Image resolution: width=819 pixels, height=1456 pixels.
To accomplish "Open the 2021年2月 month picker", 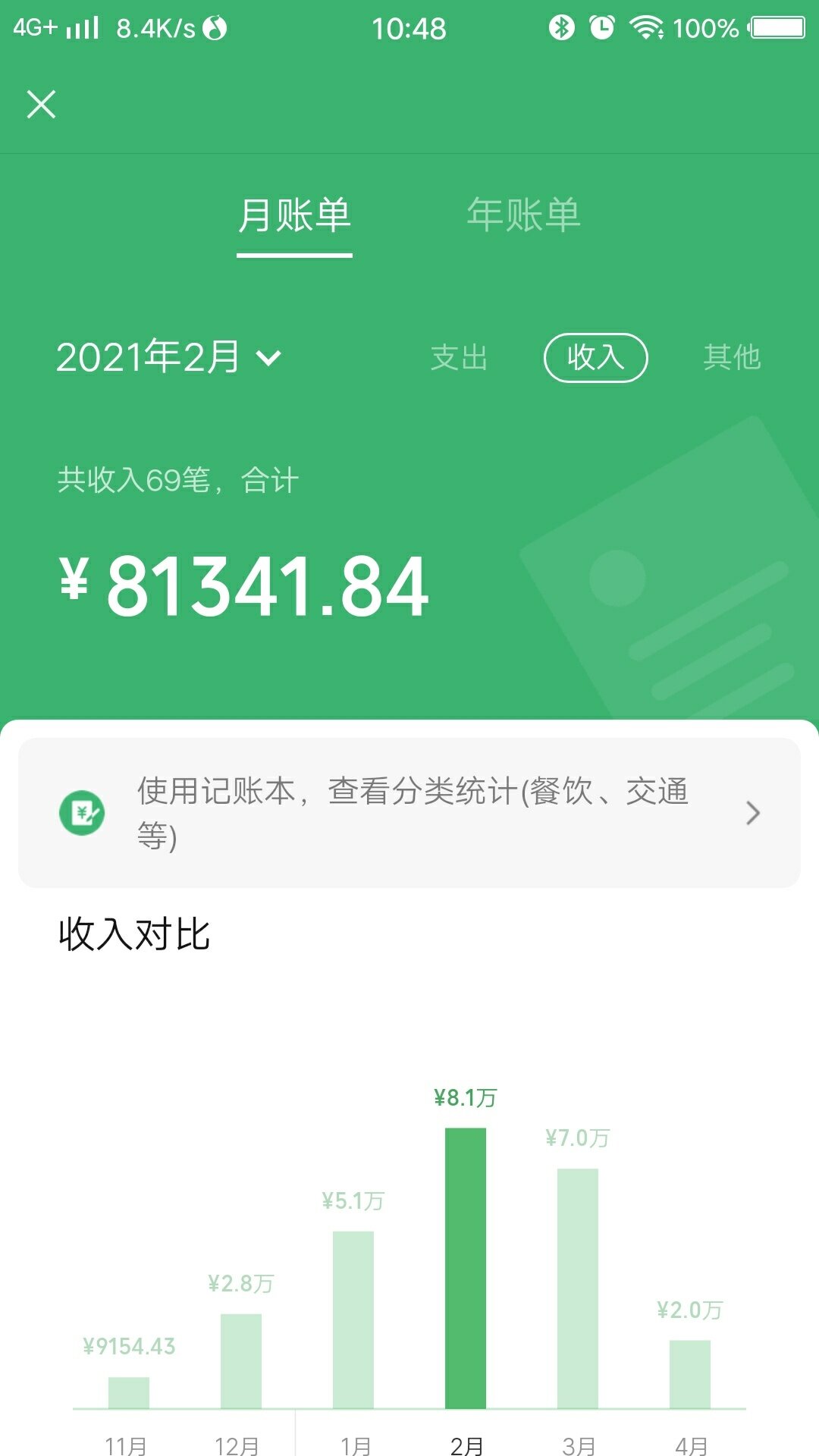I will [x=168, y=357].
